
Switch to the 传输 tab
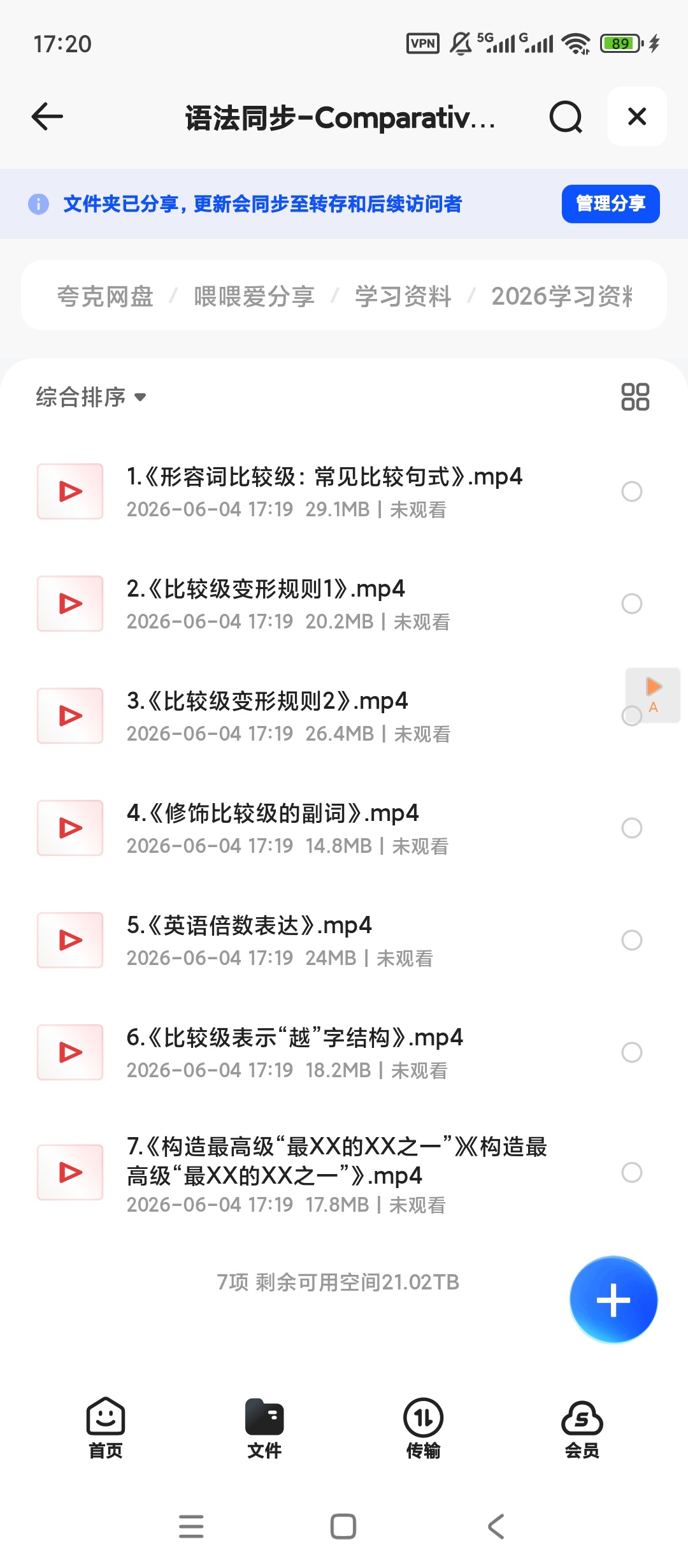[x=423, y=1428]
